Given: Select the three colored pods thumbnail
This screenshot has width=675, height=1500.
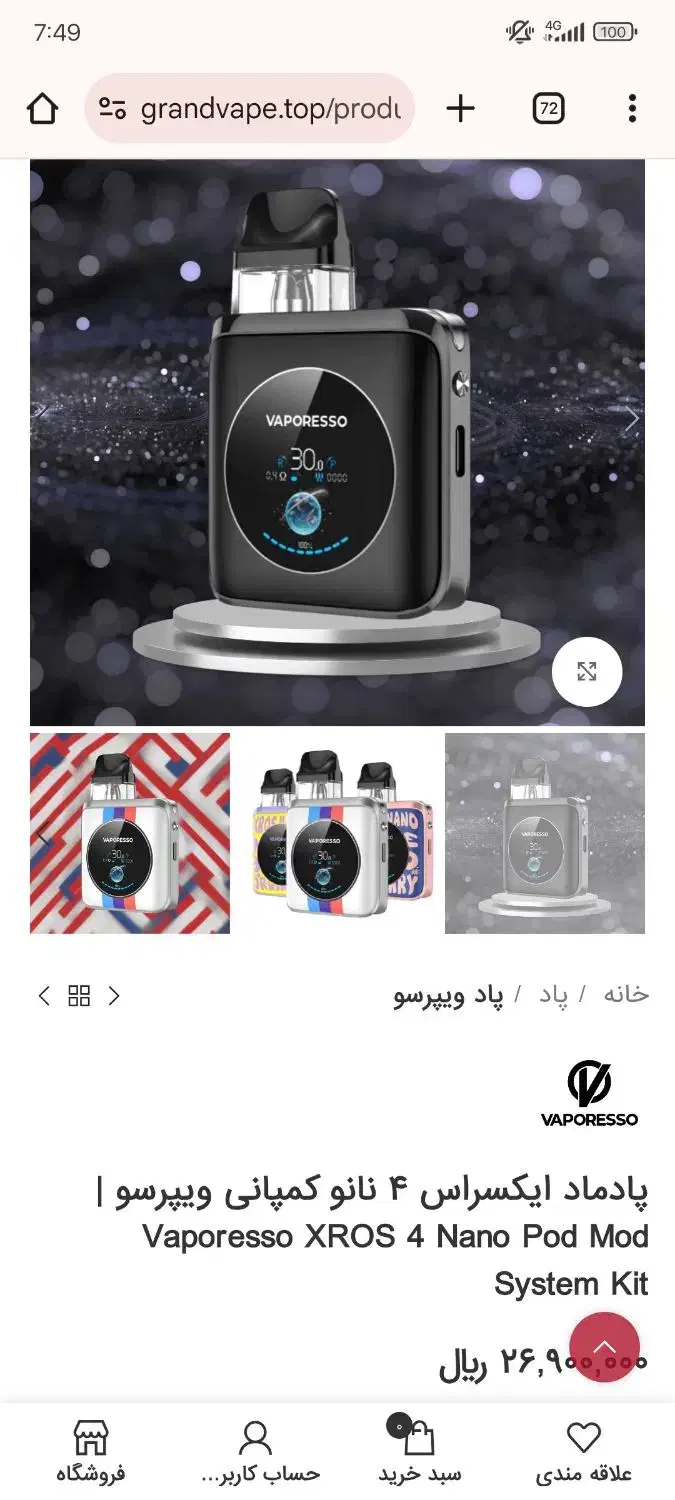Looking at the screenshot, I should pyautogui.click(x=337, y=833).
